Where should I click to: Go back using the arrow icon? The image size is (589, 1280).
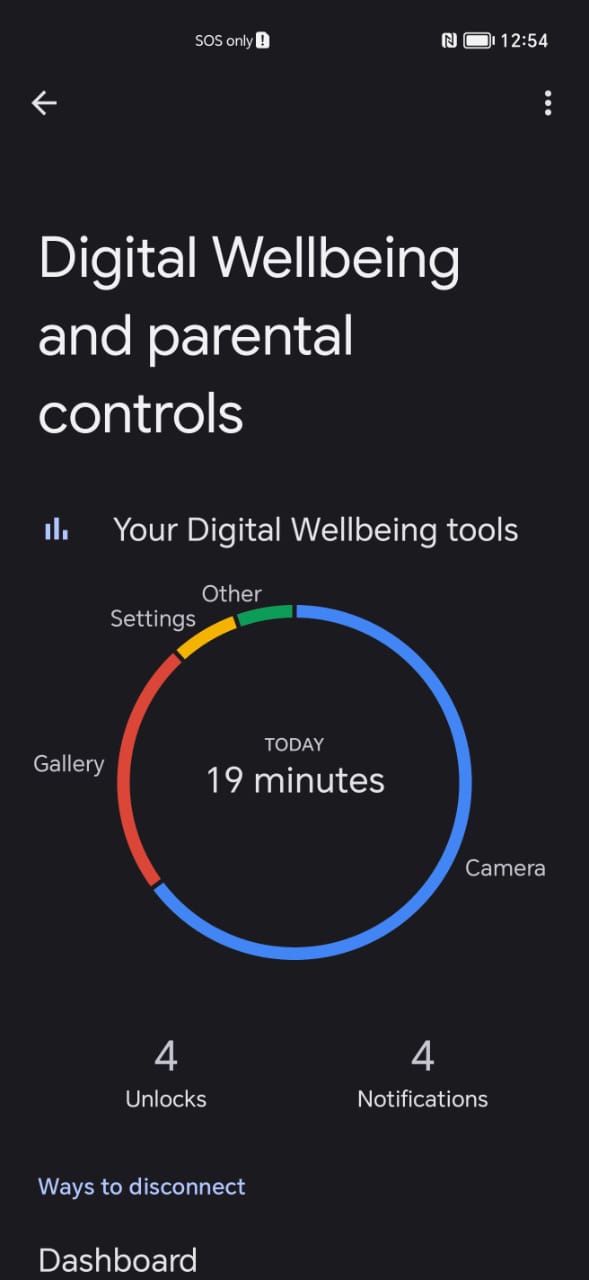[44, 102]
